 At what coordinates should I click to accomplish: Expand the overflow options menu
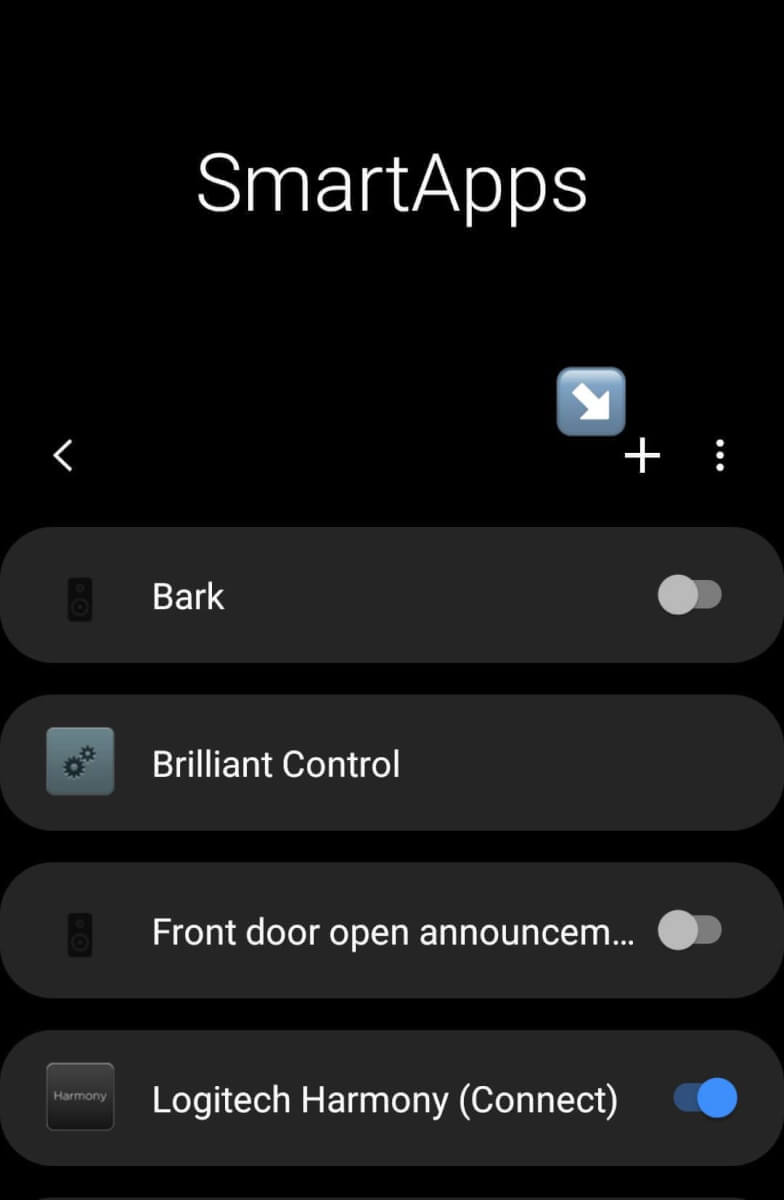pos(719,456)
